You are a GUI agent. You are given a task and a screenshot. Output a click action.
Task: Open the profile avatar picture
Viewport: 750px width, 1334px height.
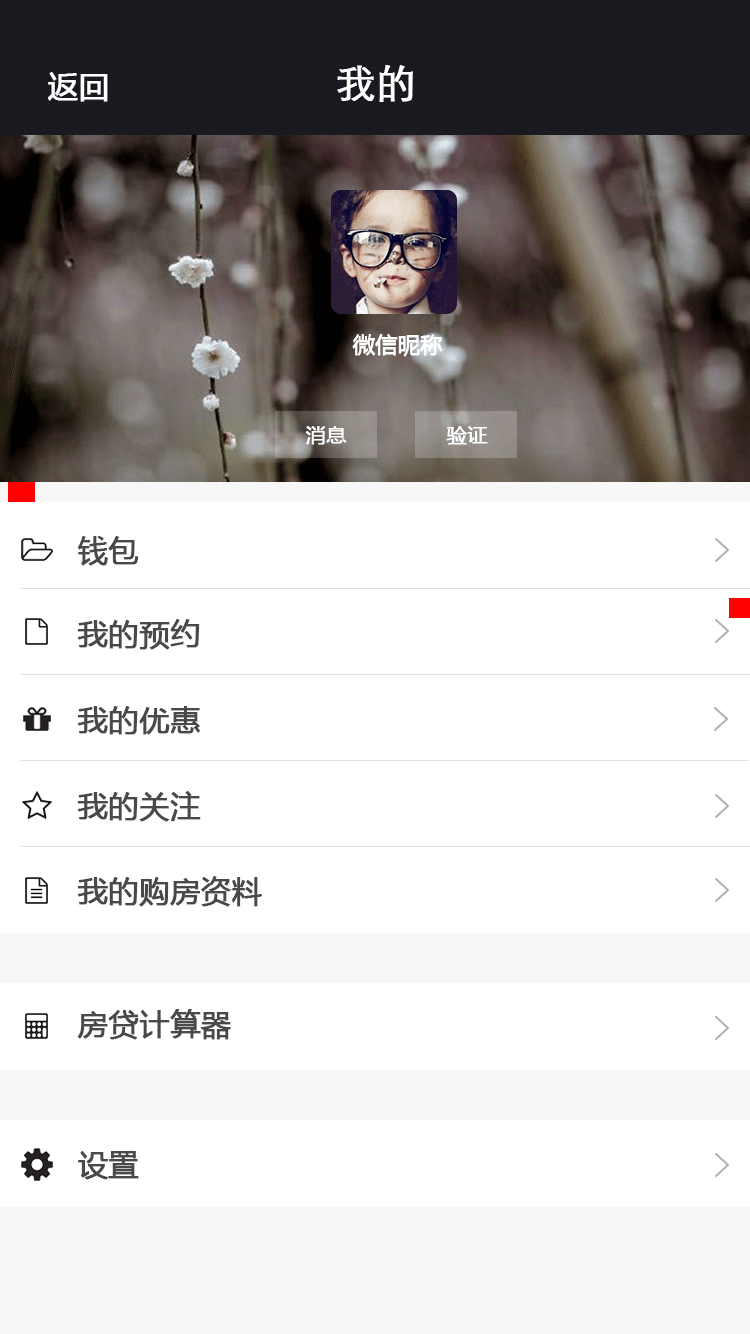tap(394, 252)
